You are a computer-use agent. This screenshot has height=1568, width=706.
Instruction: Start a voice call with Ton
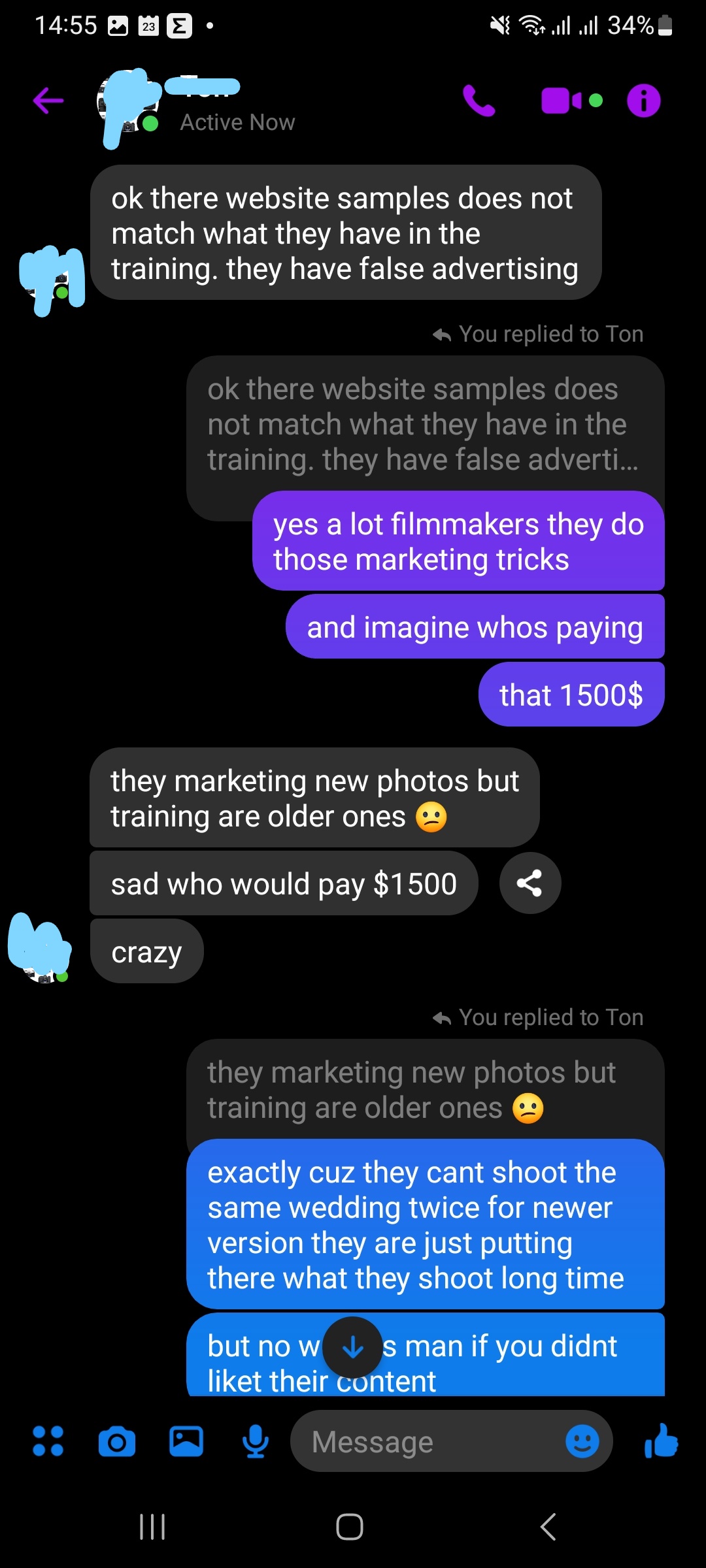tap(479, 101)
